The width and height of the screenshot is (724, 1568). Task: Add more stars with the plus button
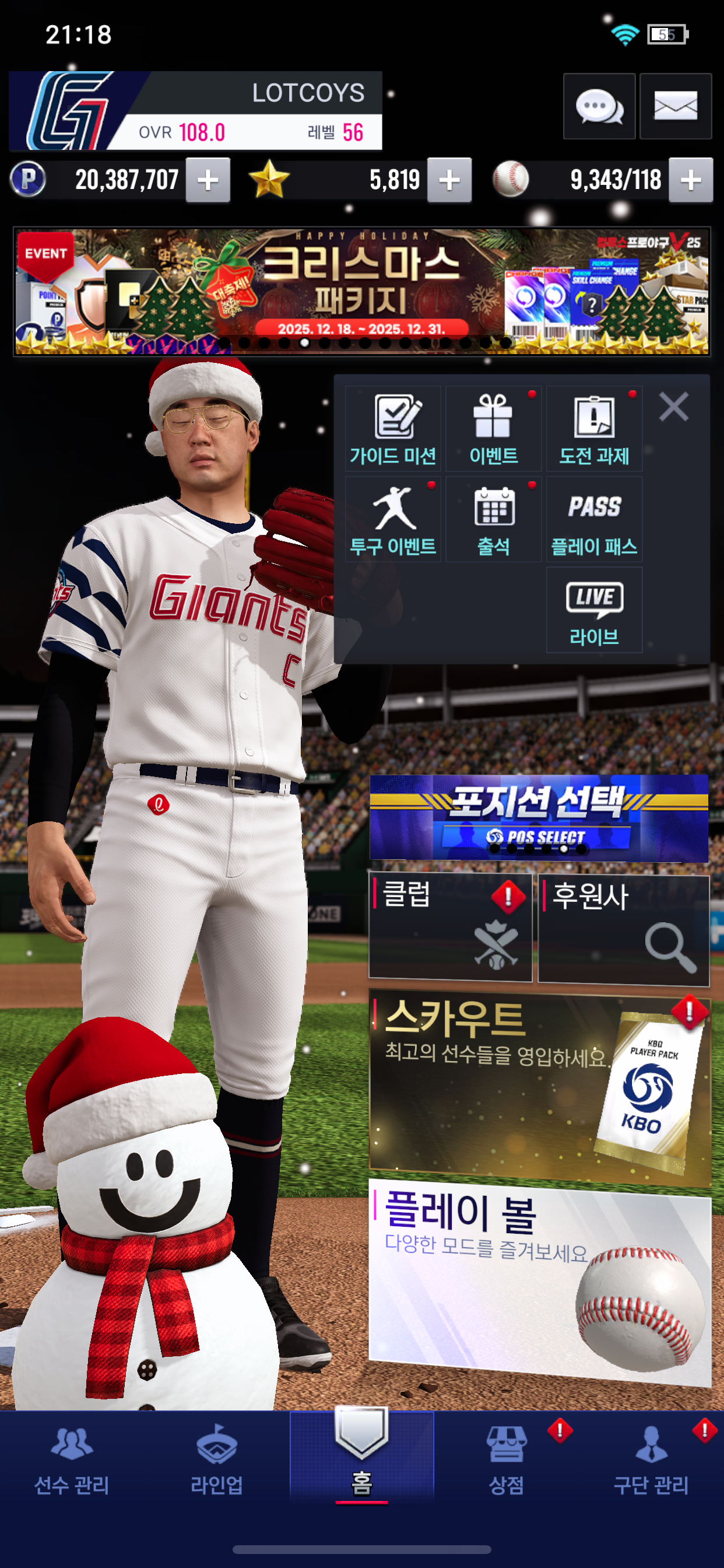(449, 180)
